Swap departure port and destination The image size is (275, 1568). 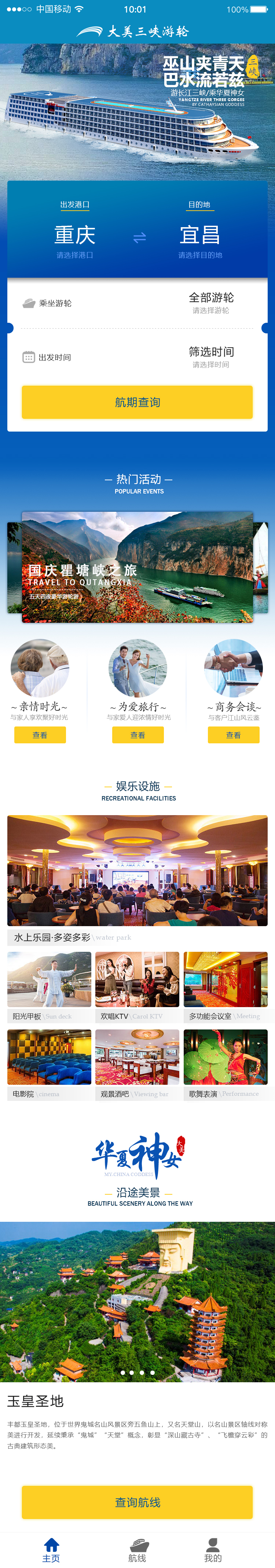(140, 237)
